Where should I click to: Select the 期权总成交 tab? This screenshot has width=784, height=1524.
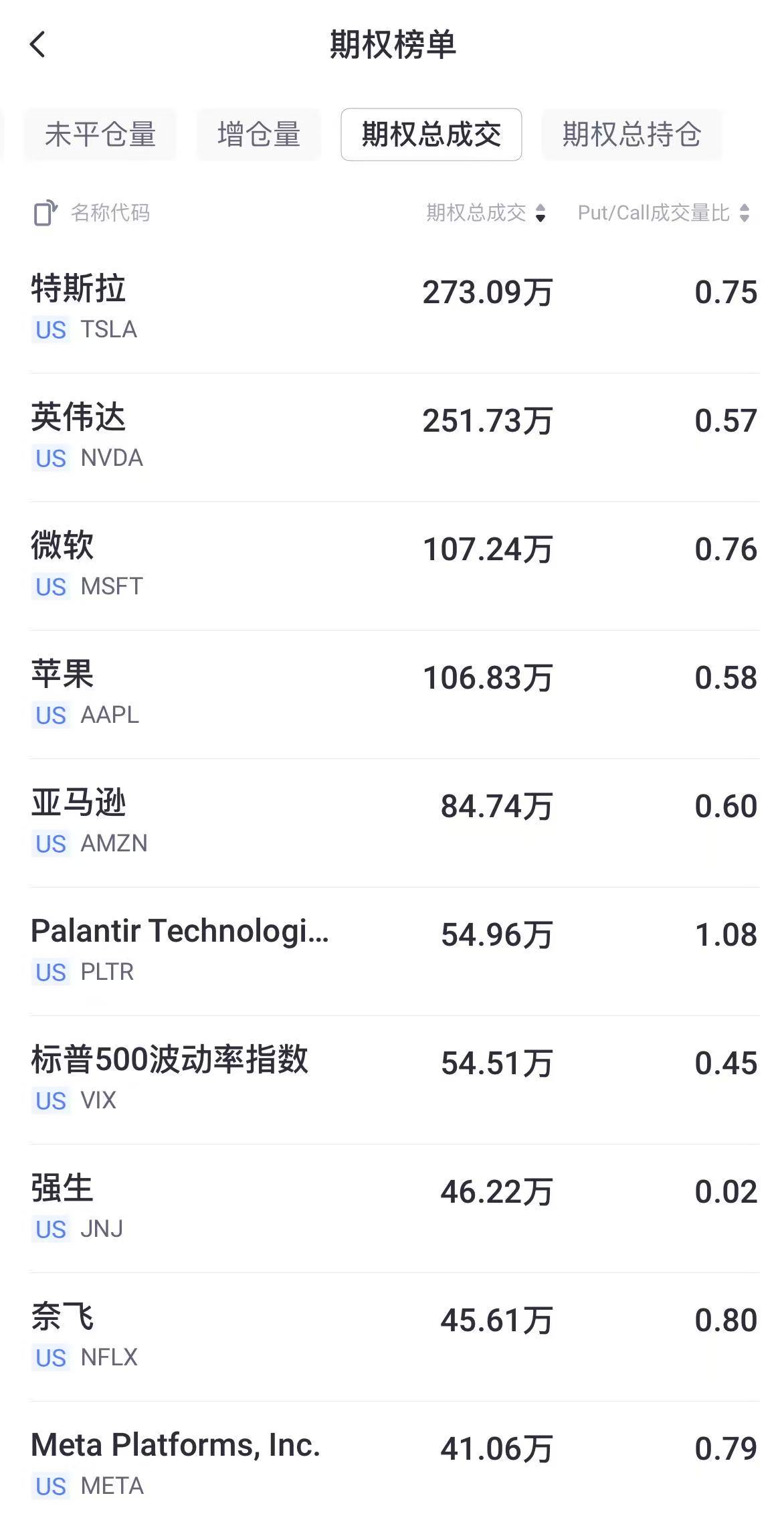[x=431, y=135]
